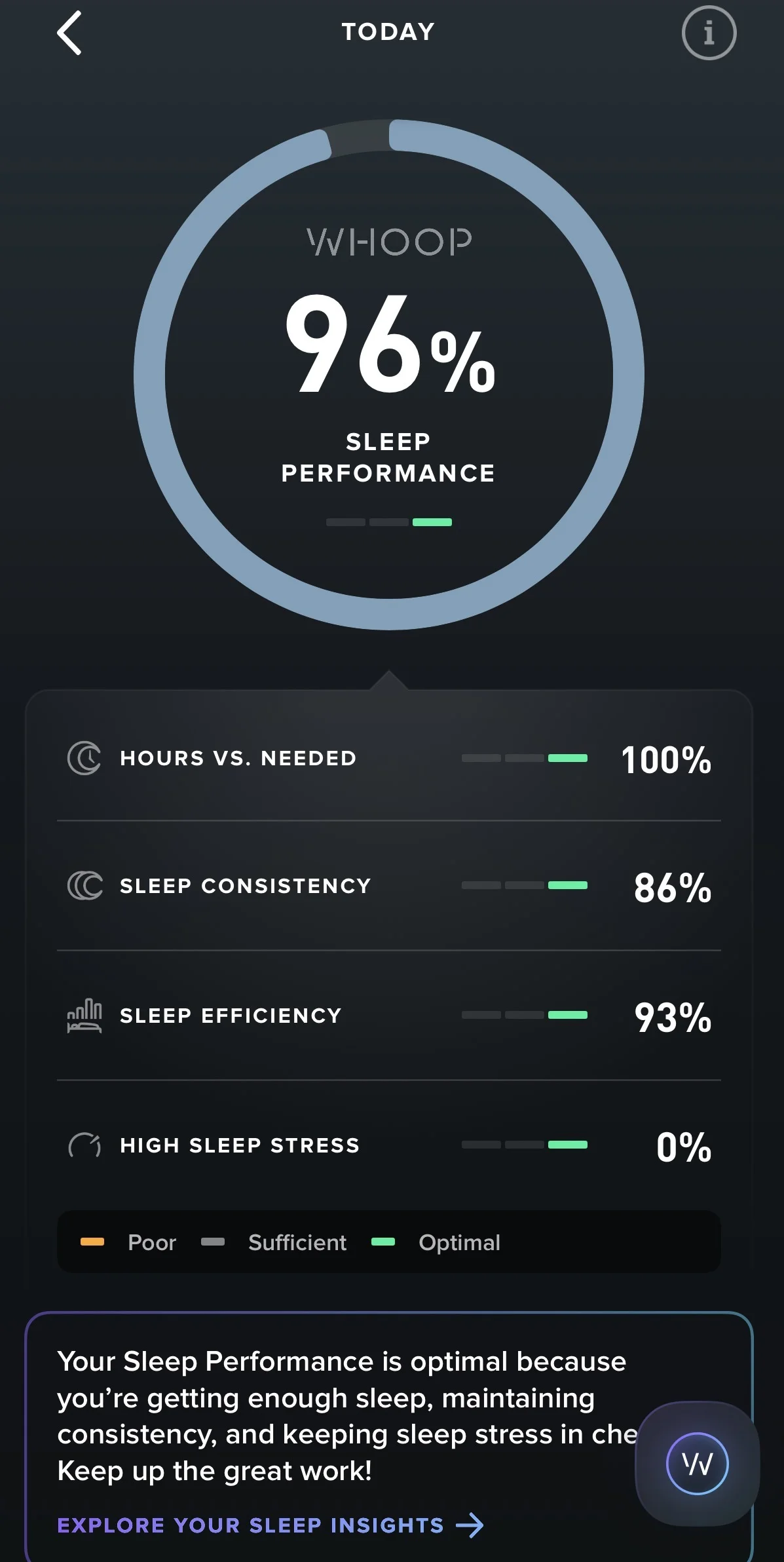Open the Sleep Efficiency row
784x1562 pixels.
pyautogui.click(x=389, y=1016)
